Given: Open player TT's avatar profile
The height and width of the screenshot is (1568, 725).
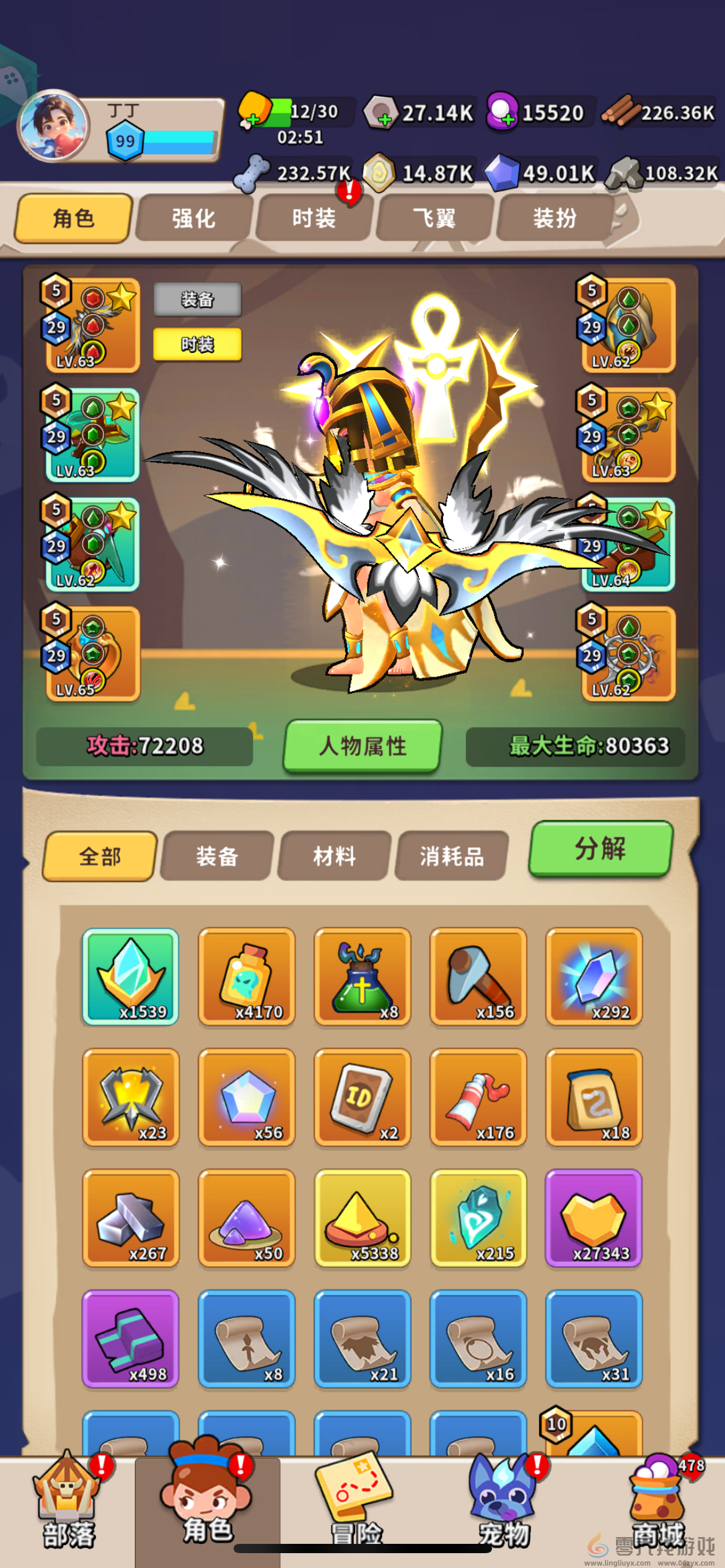Looking at the screenshot, I should [x=53, y=126].
